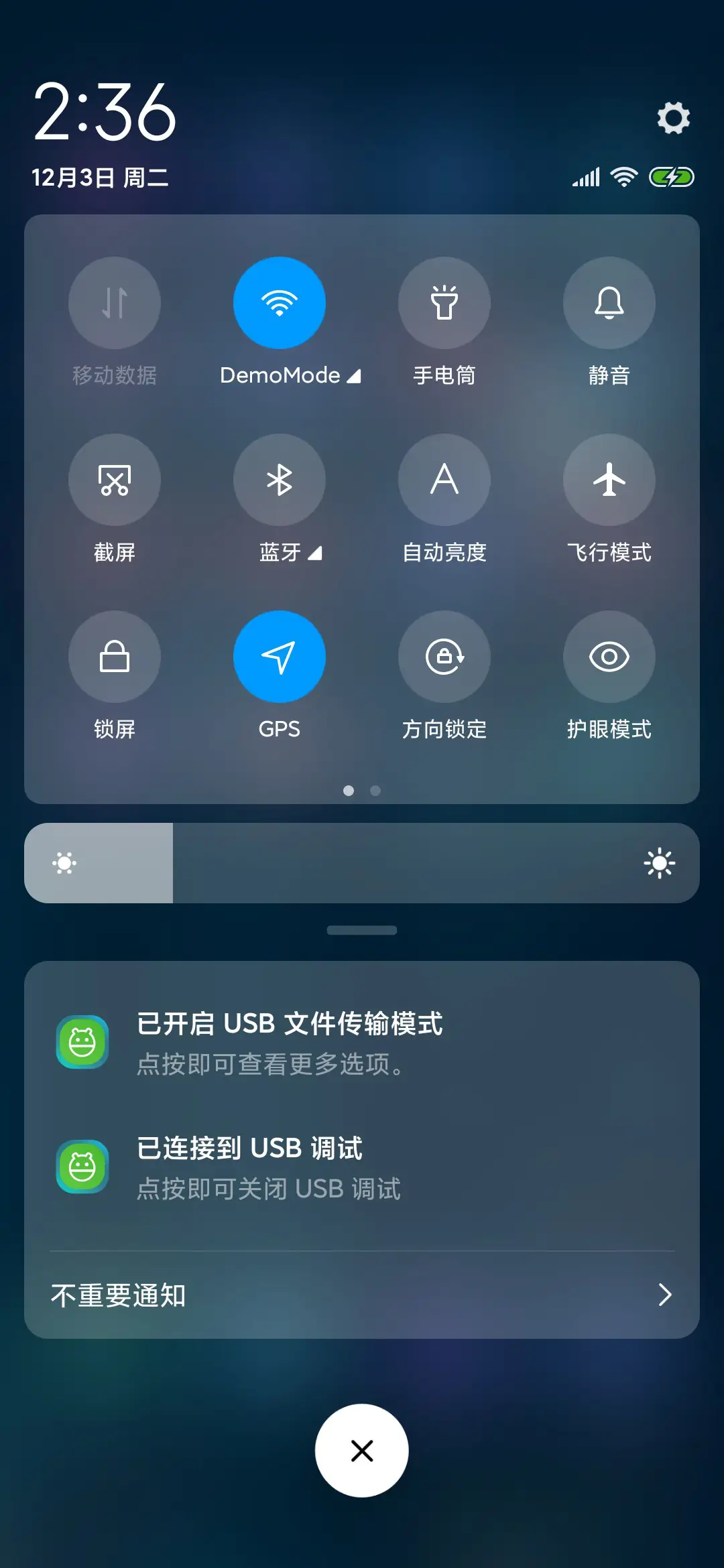Enable silent mode (静音)
The width and height of the screenshot is (724, 1568).
(x=609, y=303)
